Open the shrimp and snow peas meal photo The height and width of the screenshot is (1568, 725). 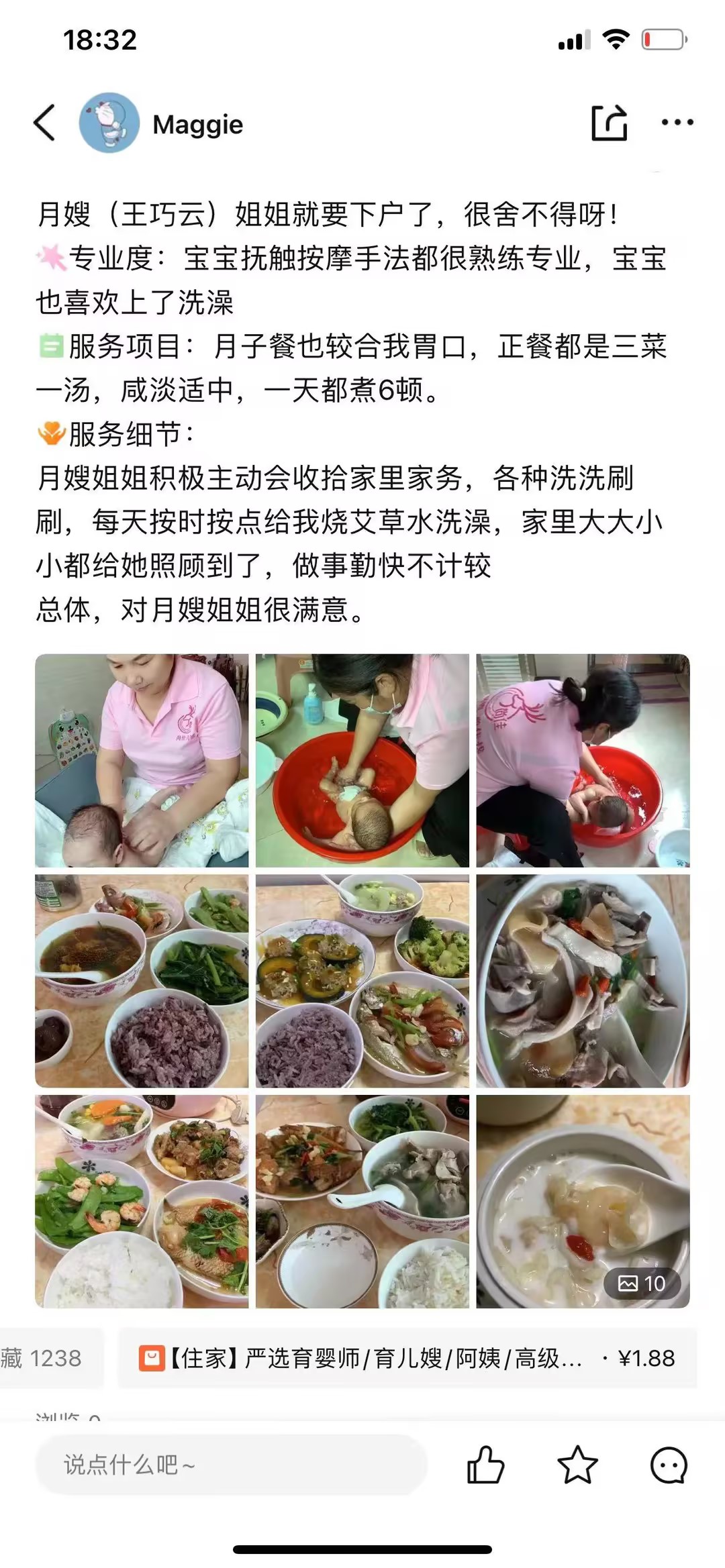142,1201
